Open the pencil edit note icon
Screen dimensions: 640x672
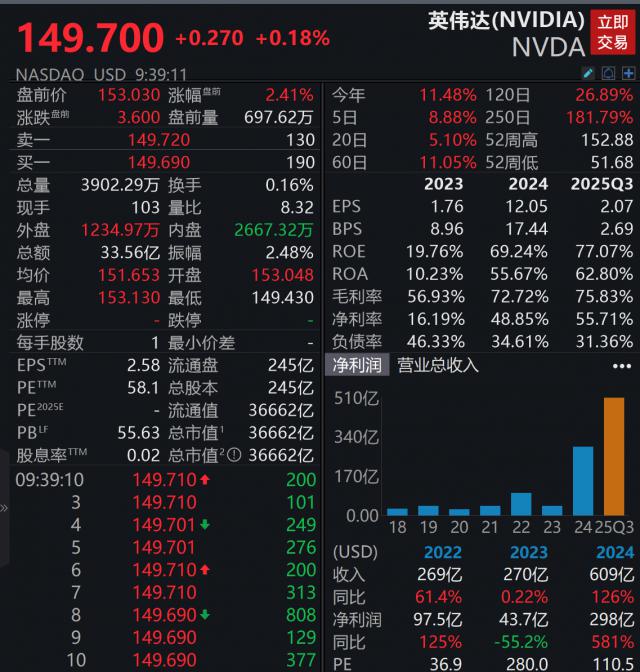(590, 74)
